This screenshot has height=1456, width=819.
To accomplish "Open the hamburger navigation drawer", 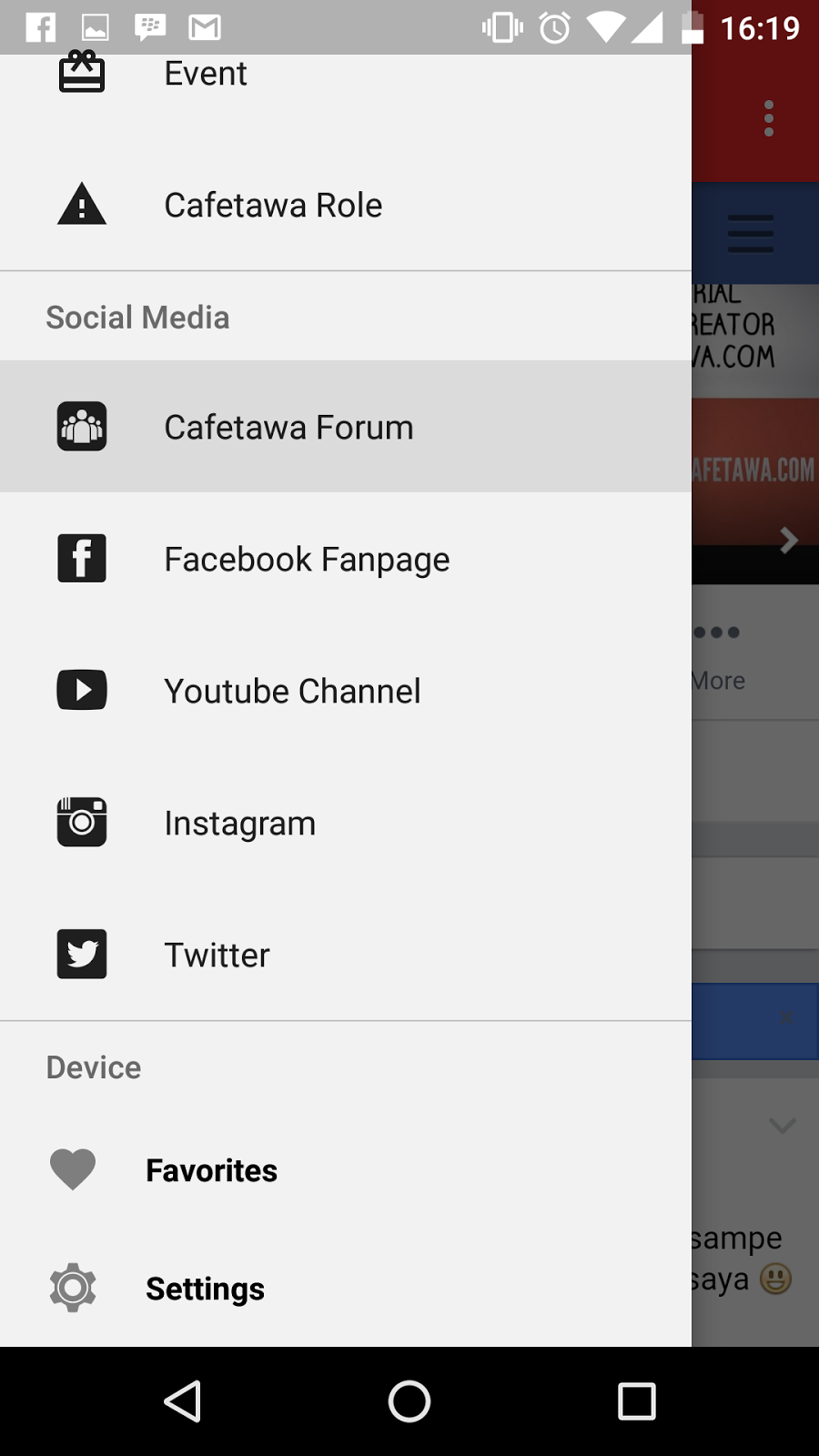I will (750, 233).
